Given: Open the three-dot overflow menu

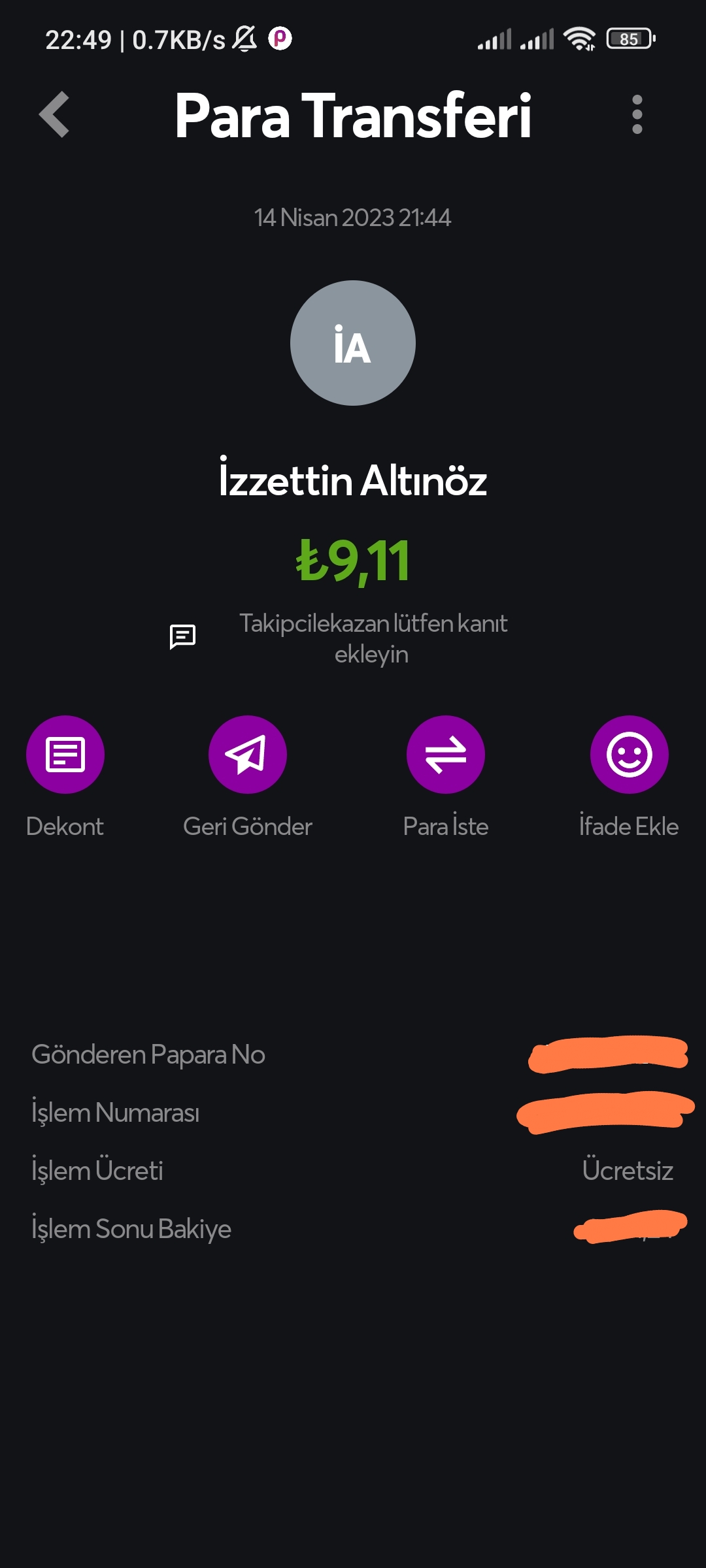Looking at the screenshot, I should click(x=637, y=114).
